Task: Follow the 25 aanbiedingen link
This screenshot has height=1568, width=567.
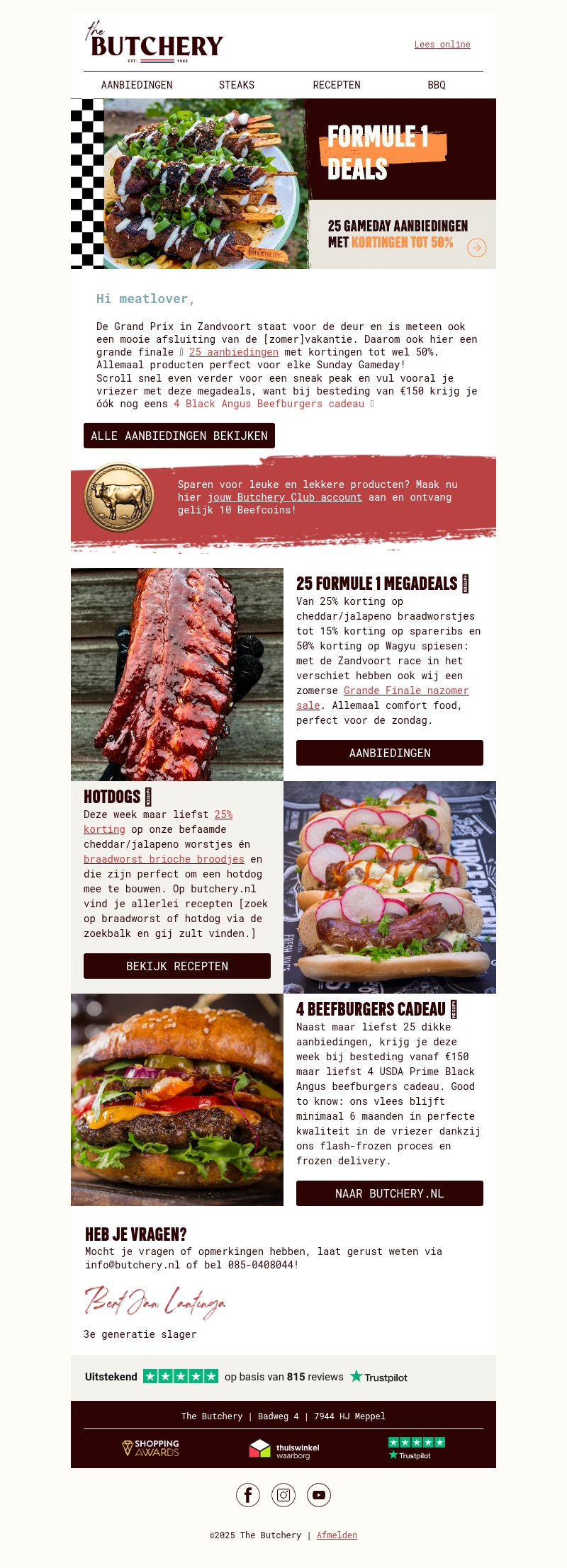Action: [x=233, y=352]
